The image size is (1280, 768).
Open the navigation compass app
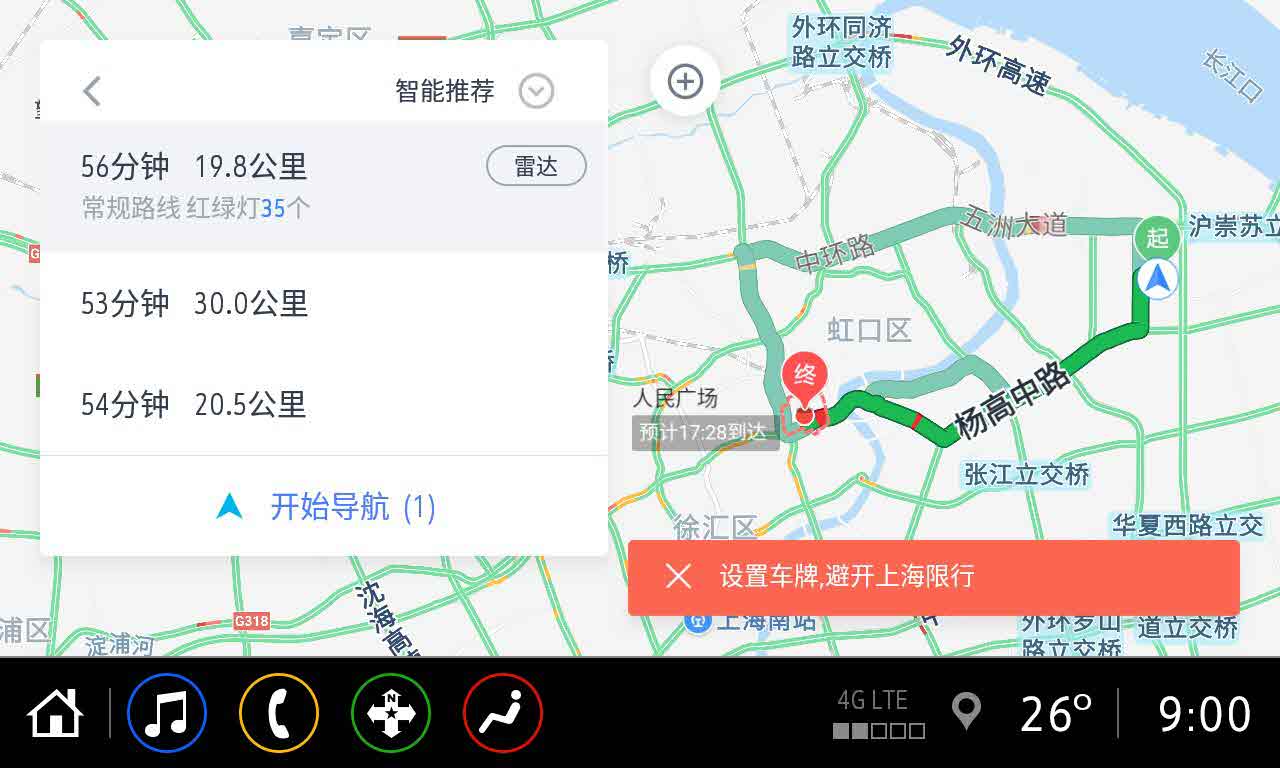pyautogui.click(x=391, y=714)
